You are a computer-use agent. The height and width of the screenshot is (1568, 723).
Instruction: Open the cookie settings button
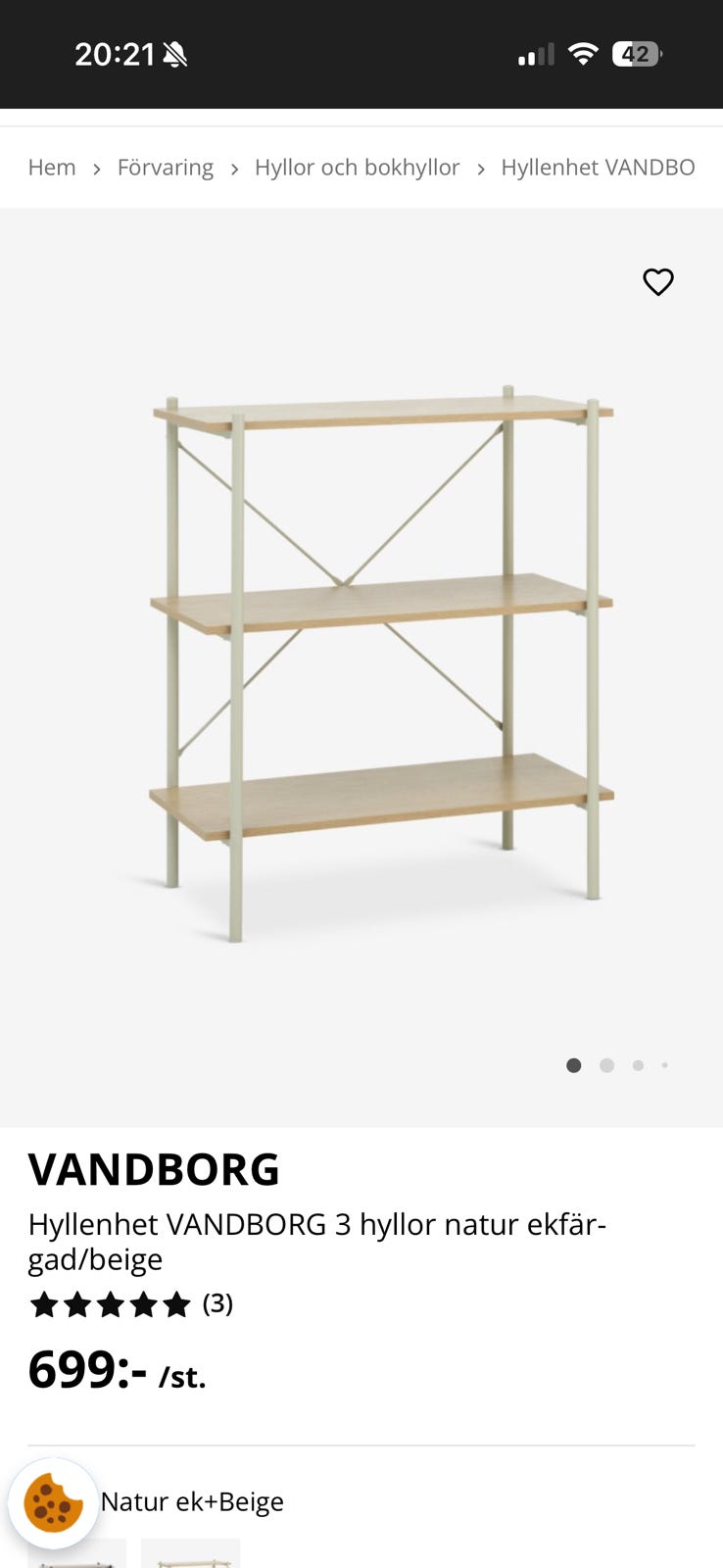[53, 1503]
